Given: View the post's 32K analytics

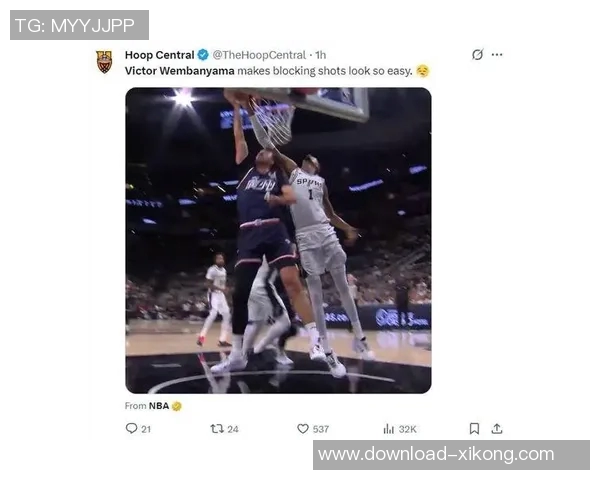Looking at the screenshot, I should pyautogui.click(x=389, y=428).
